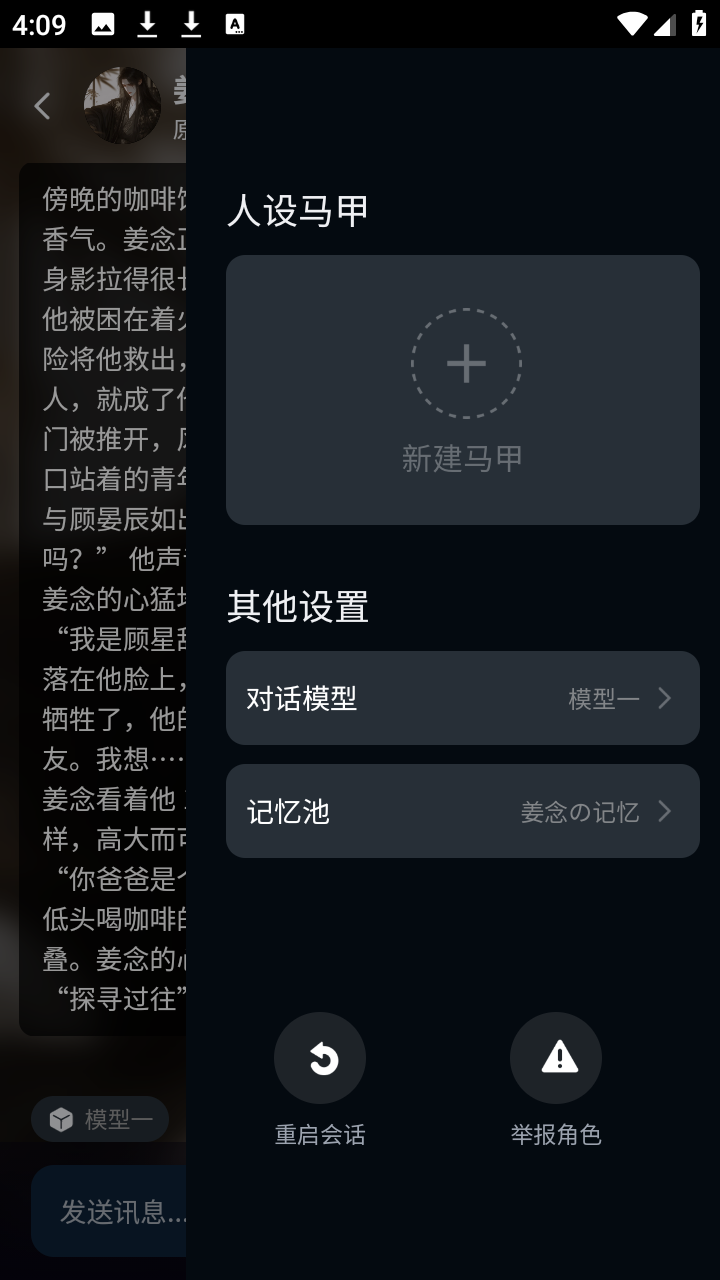
Task: Tap the character avatar in the header
Action: (x=122, y=106)
